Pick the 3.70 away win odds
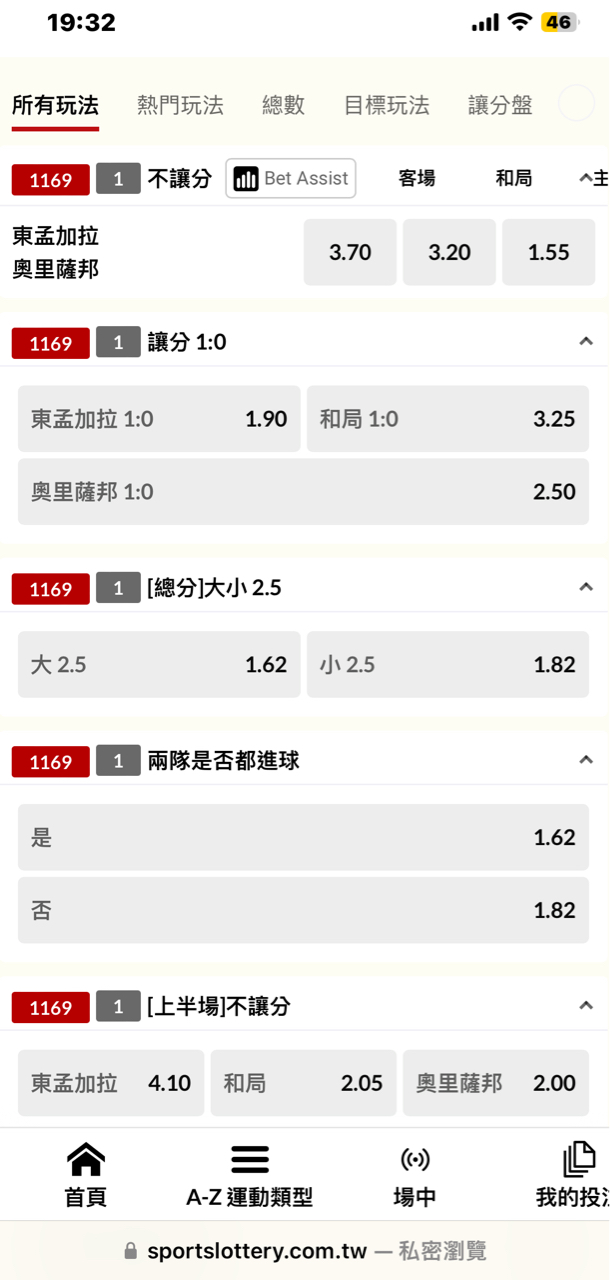610x1280 pixels. pos(350,252)
